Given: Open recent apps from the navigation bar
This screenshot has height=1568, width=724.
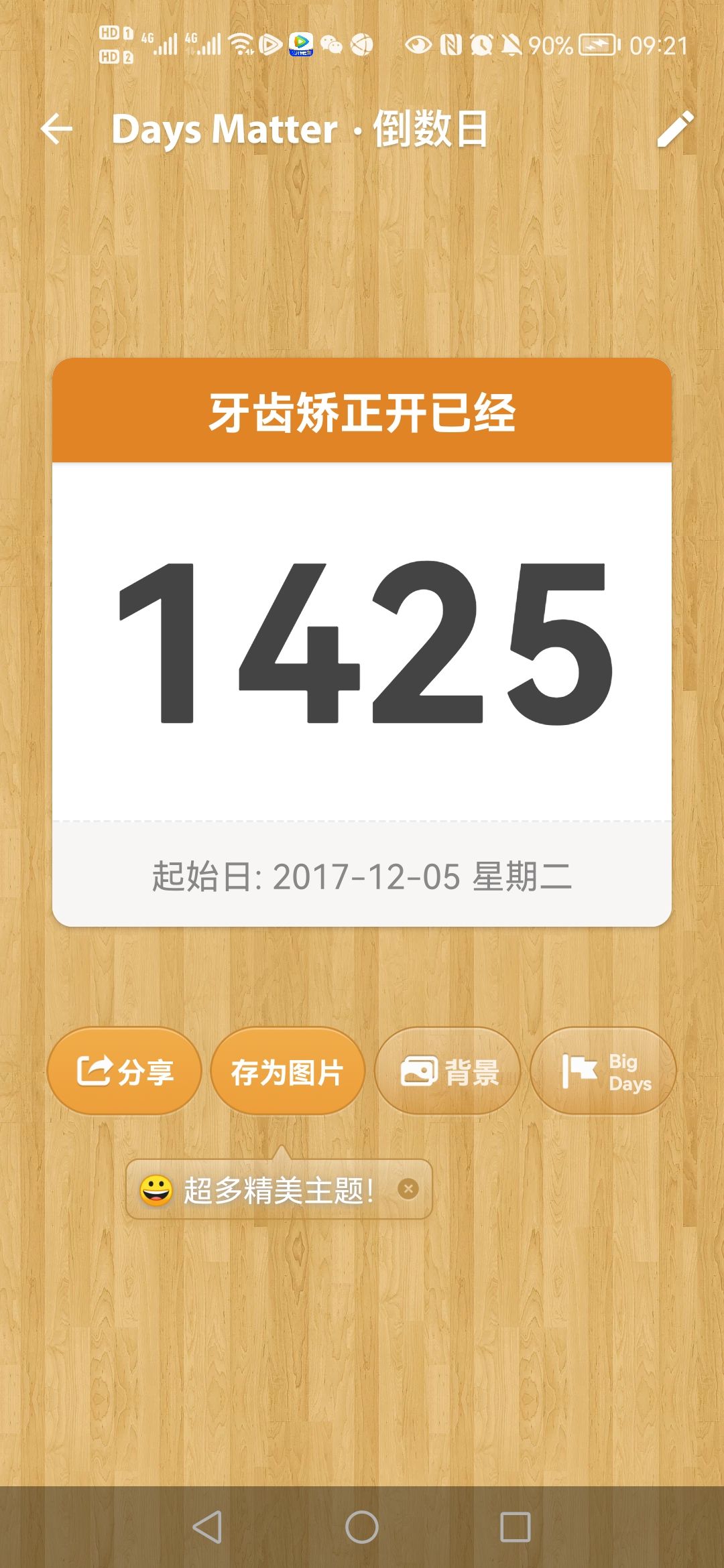Looking at the screenshot, I should click(x=516, y=1528).
